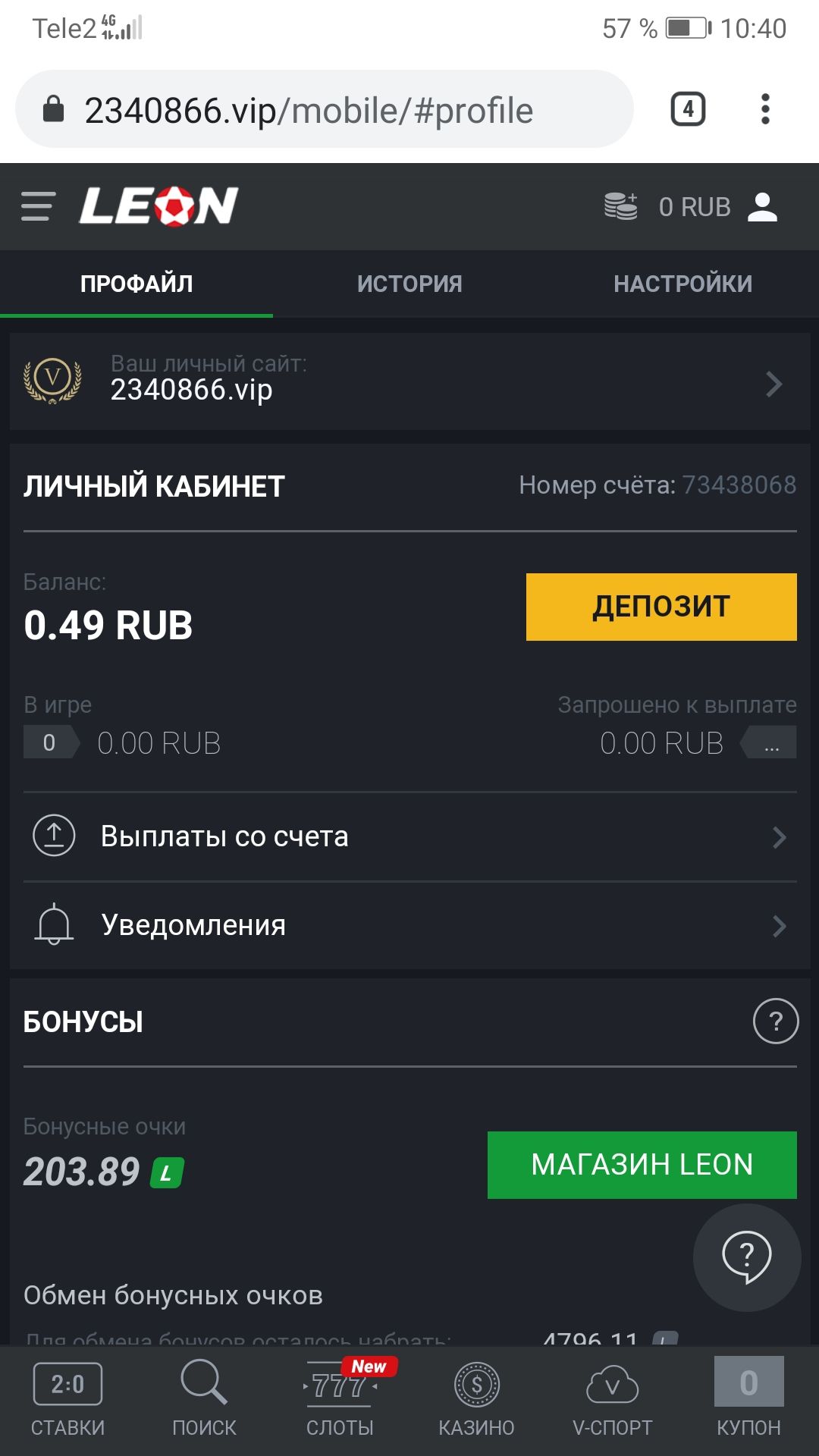Open the floating support chat bubble
Image resolution: width=819 pixels, height=1456 pixels.
tap(747, 1257)
